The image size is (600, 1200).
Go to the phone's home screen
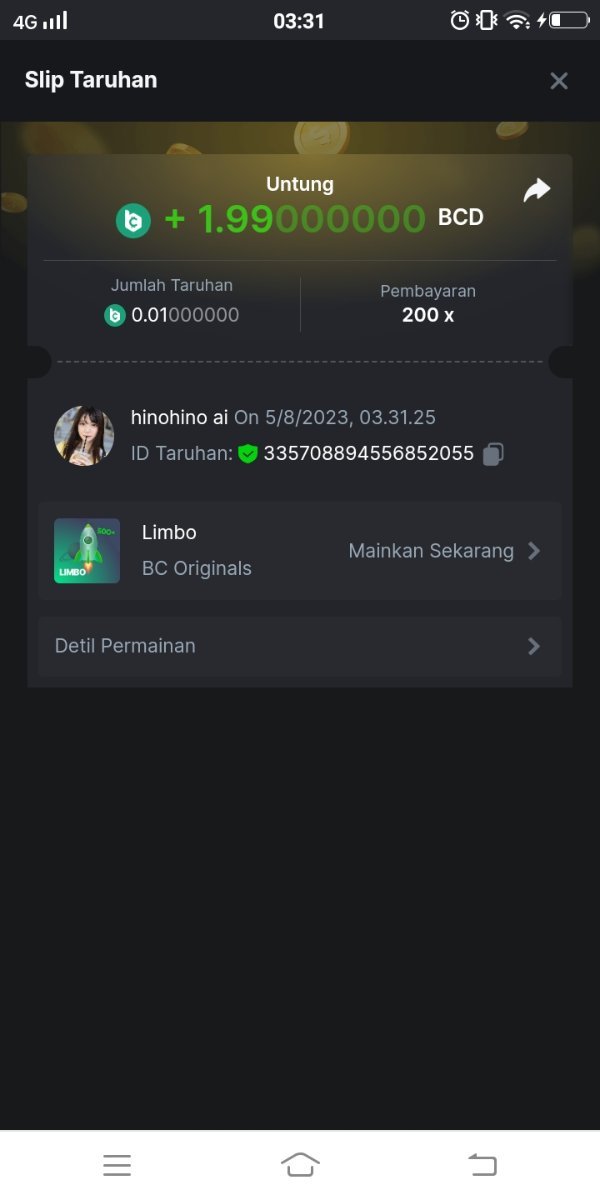300,1164
